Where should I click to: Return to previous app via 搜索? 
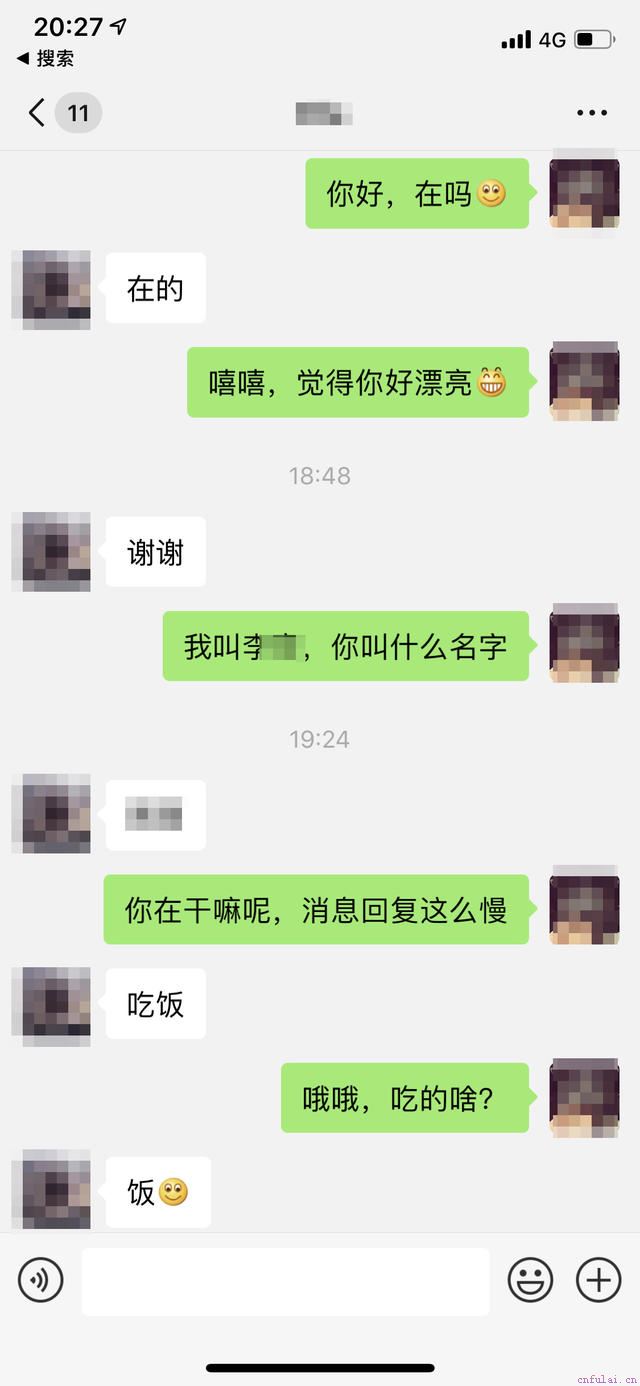[46, 58]
